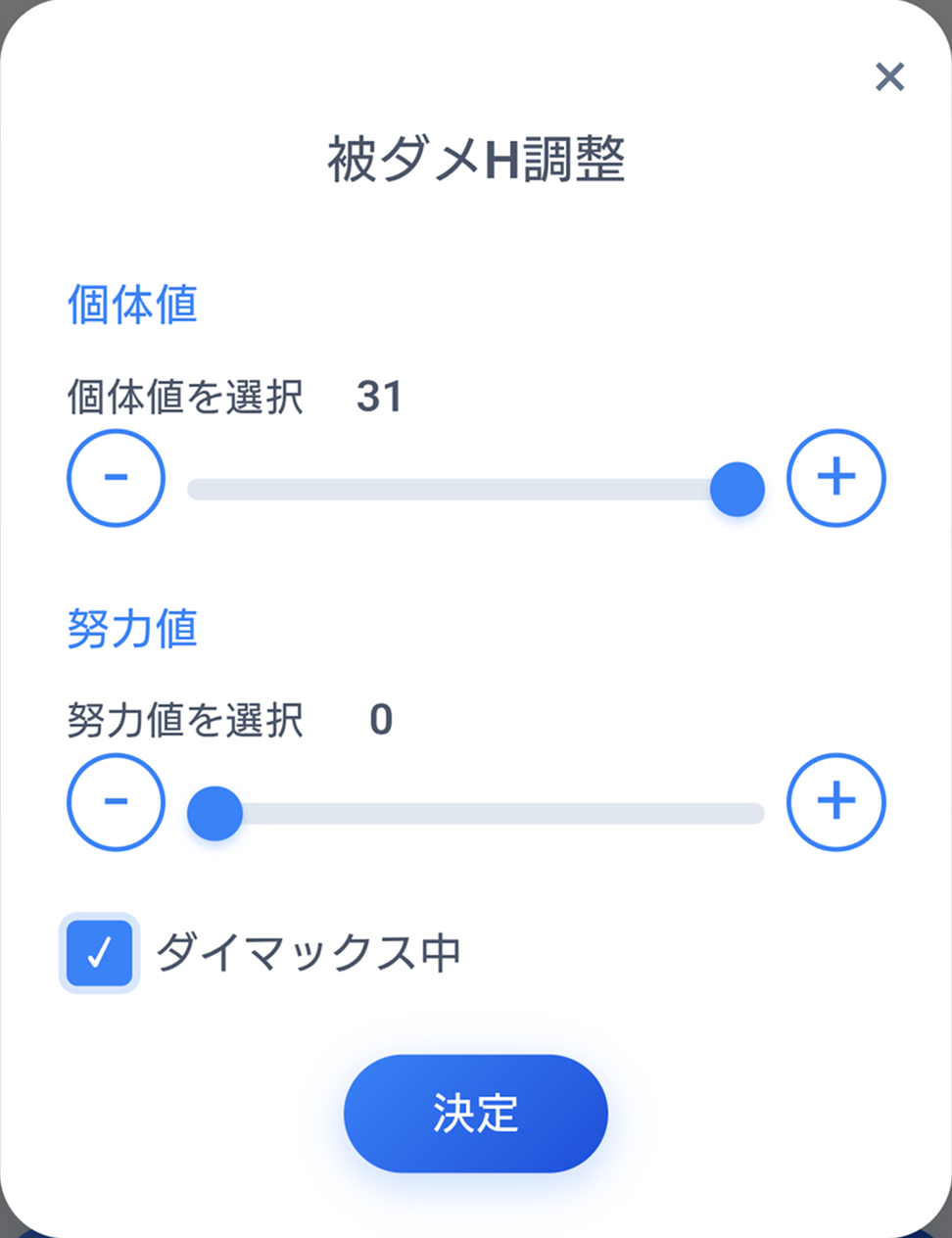Screen dimensions: 952x1238
Task: Click the 努力値 section heading
Action: coord(132,631)
